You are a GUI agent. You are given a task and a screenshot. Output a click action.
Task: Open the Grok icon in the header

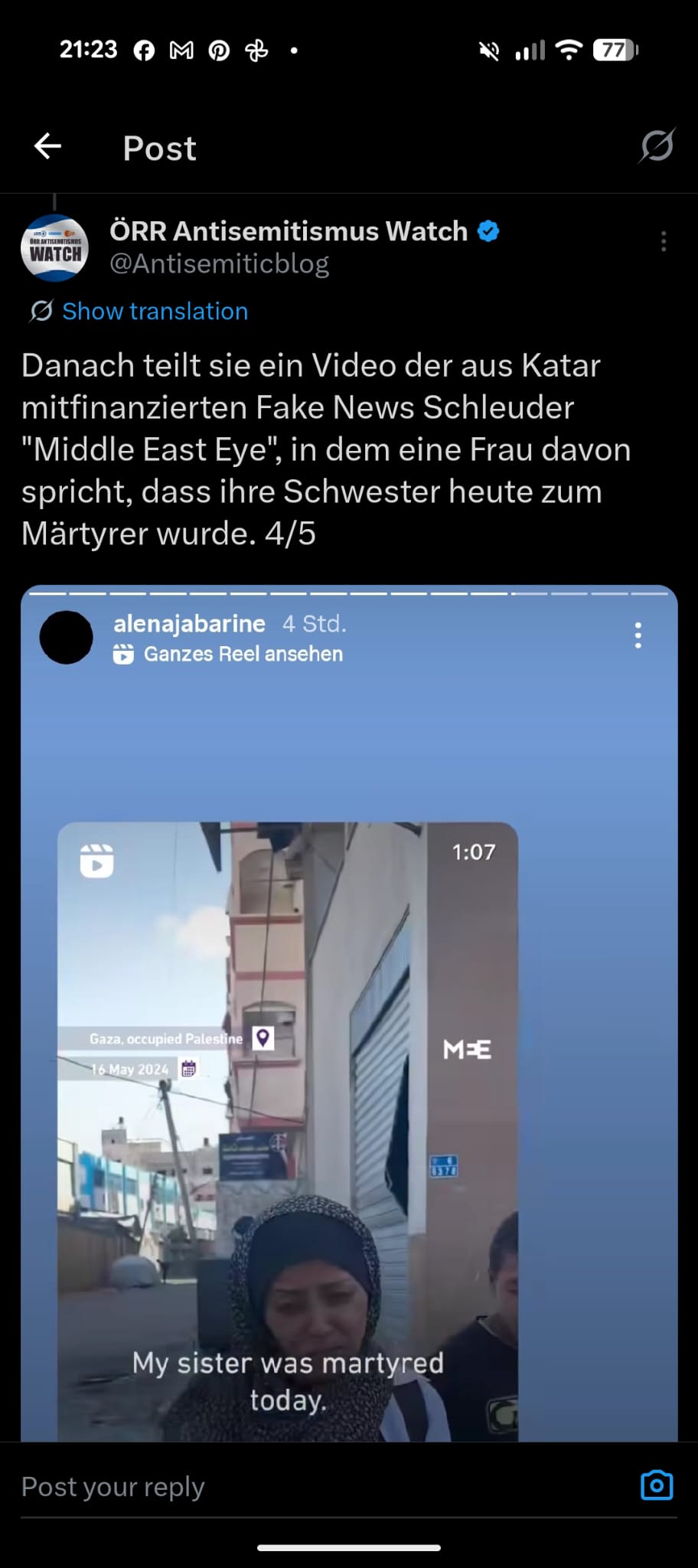pos(657,146)
